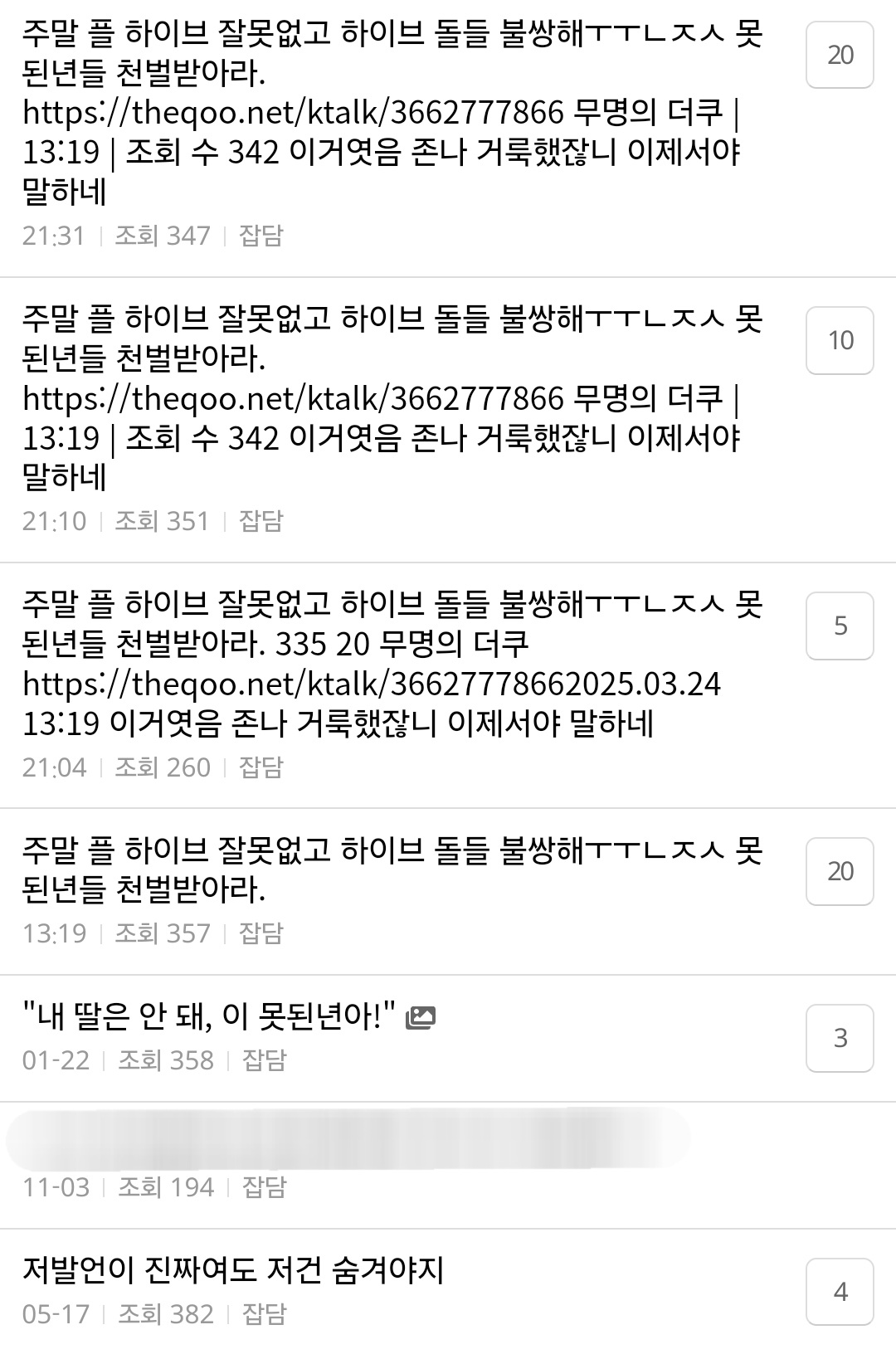
Task: View the 3 comments on the 01-22 post
Action: tap(840, 1039)
